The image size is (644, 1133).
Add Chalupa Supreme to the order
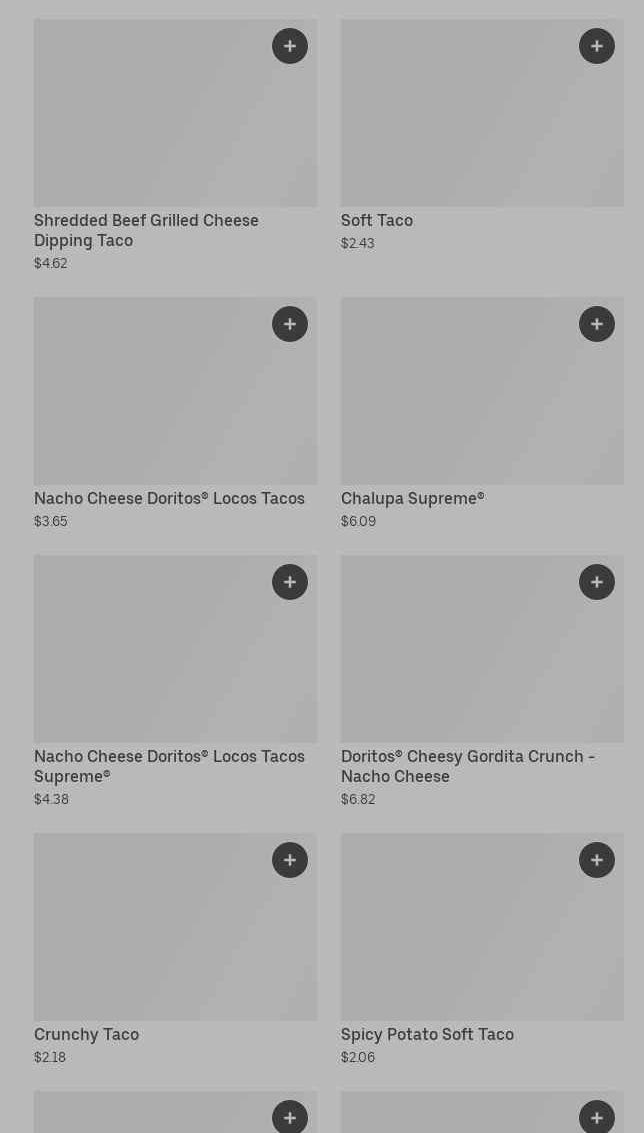tap(597, 324)
